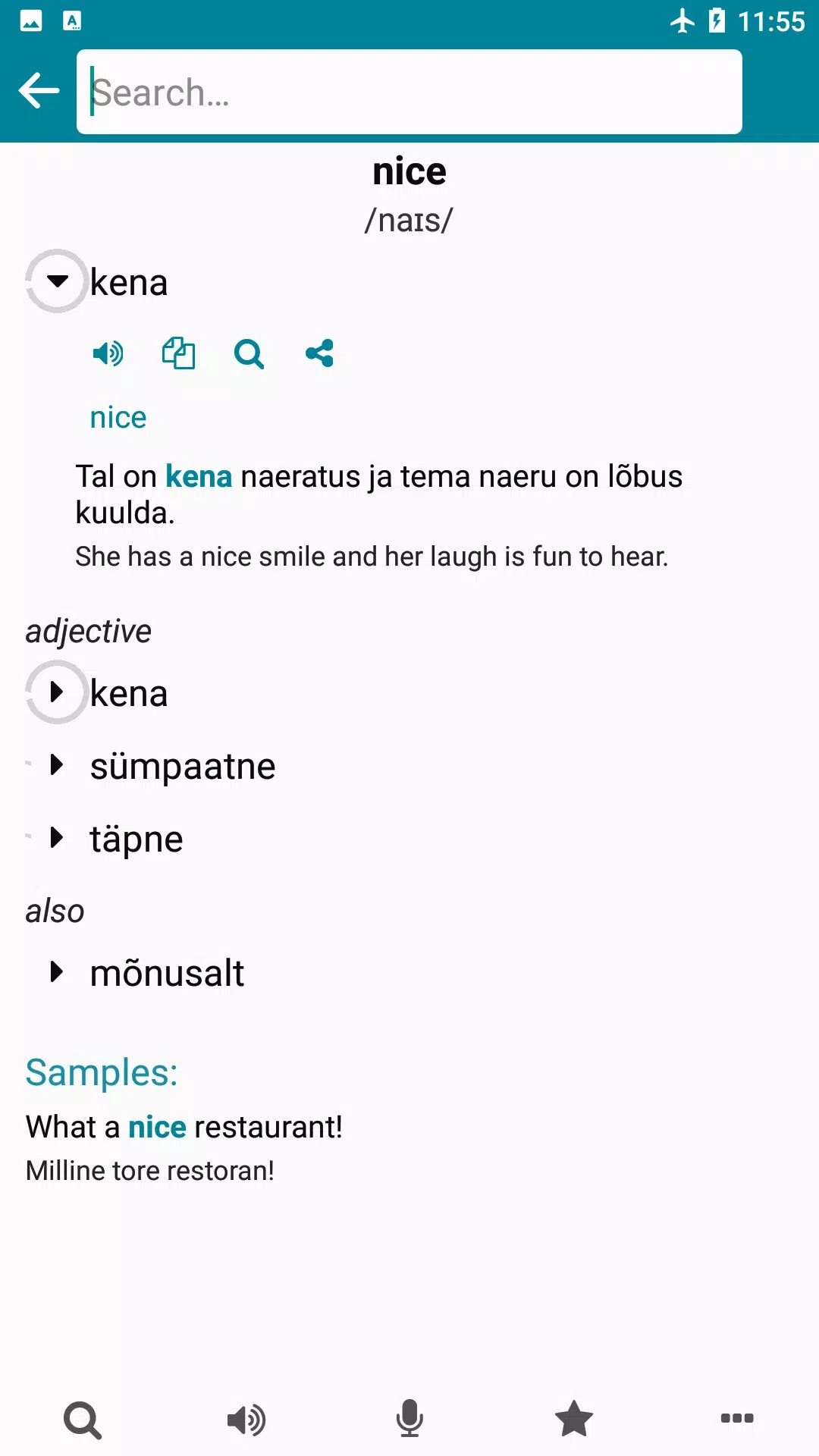Expand the sümpaatne translation

[x=57, y=764]
